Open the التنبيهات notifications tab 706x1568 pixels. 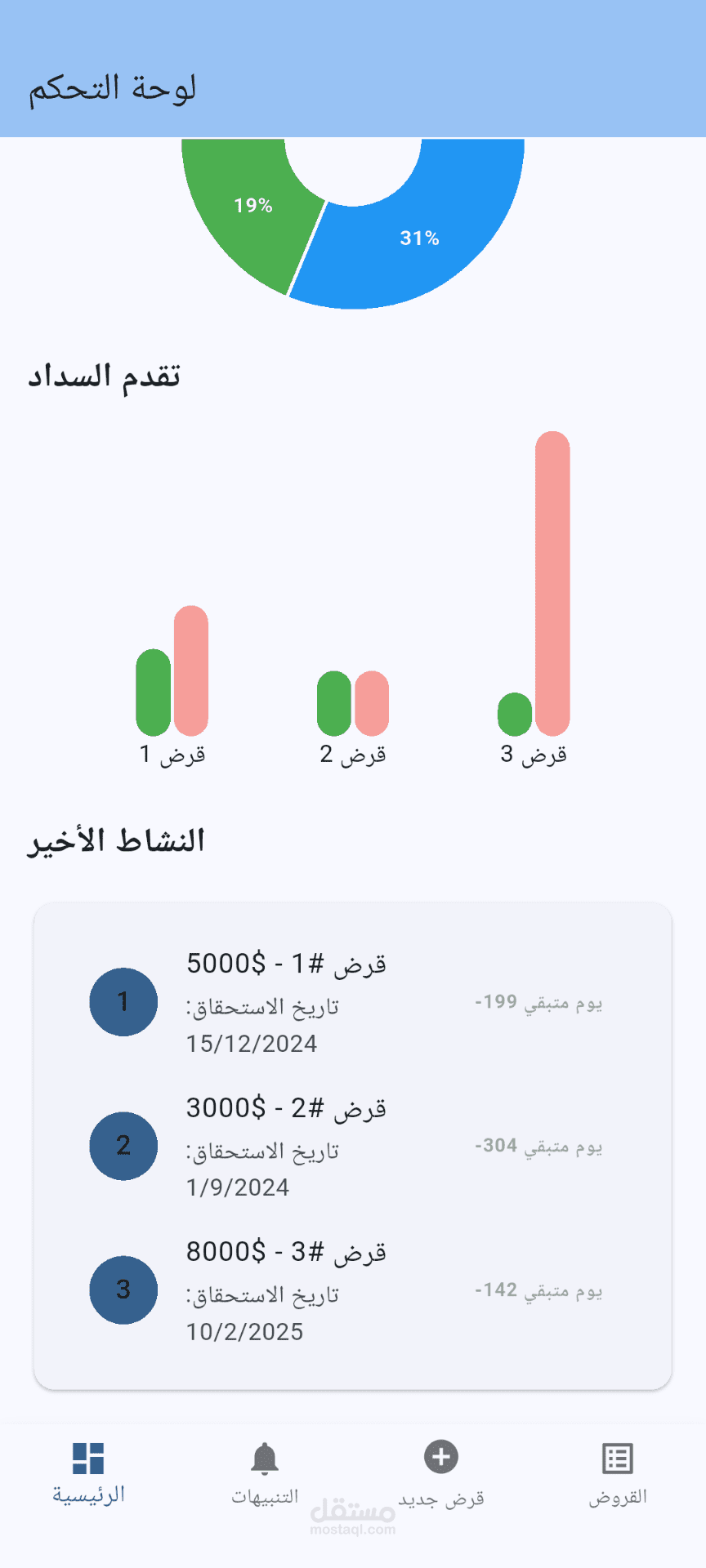coord(265,1475)
